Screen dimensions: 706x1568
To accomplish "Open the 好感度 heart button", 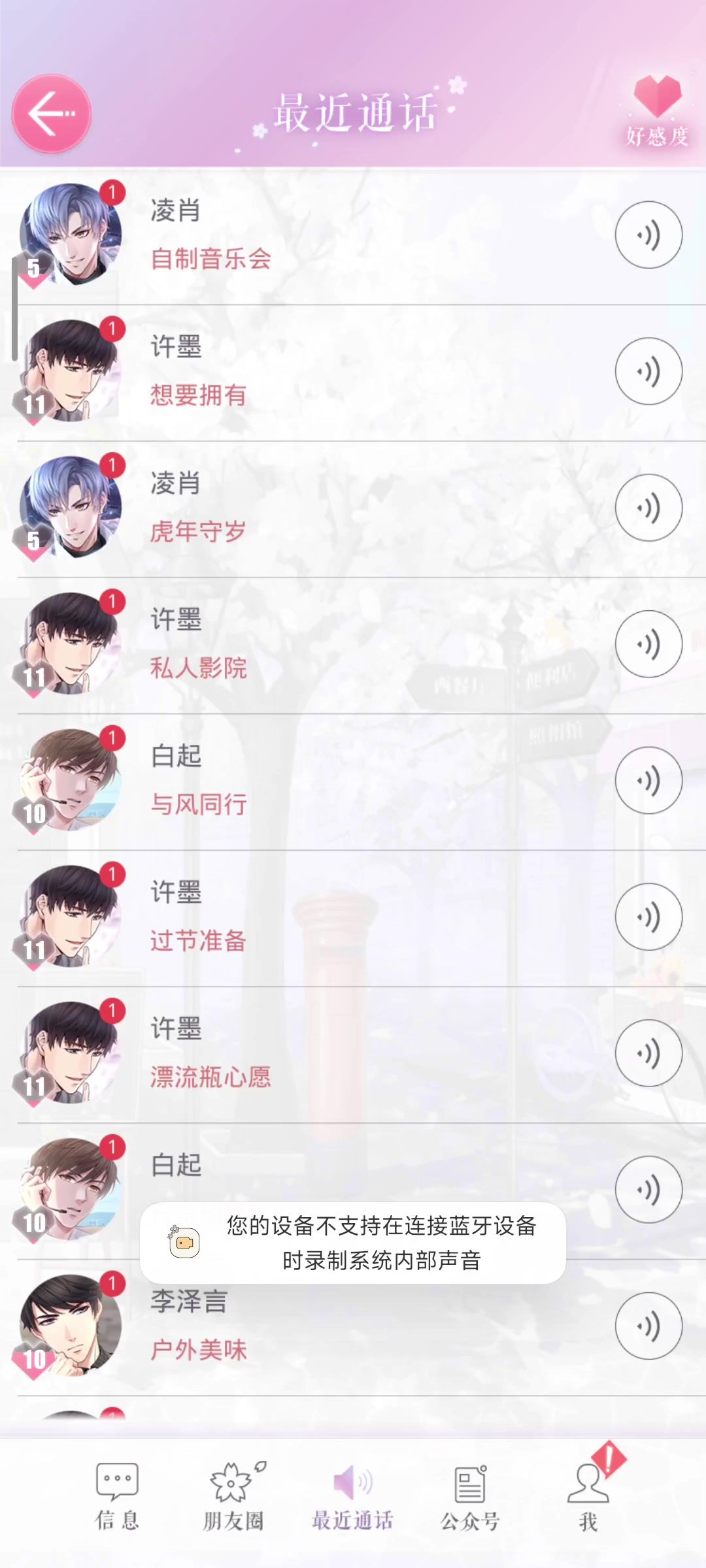I will (x=657, y=110).
